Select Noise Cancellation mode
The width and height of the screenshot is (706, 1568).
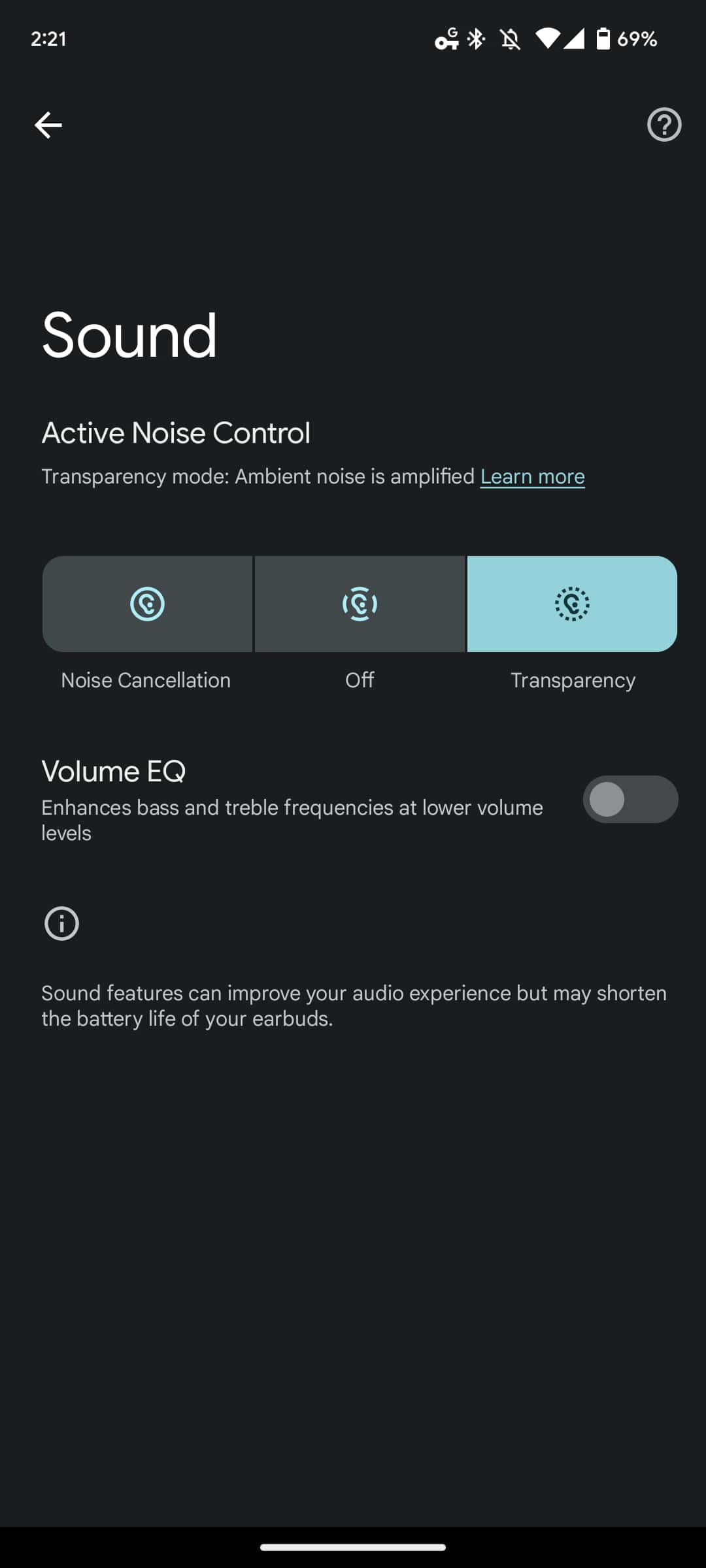point(147,604)
